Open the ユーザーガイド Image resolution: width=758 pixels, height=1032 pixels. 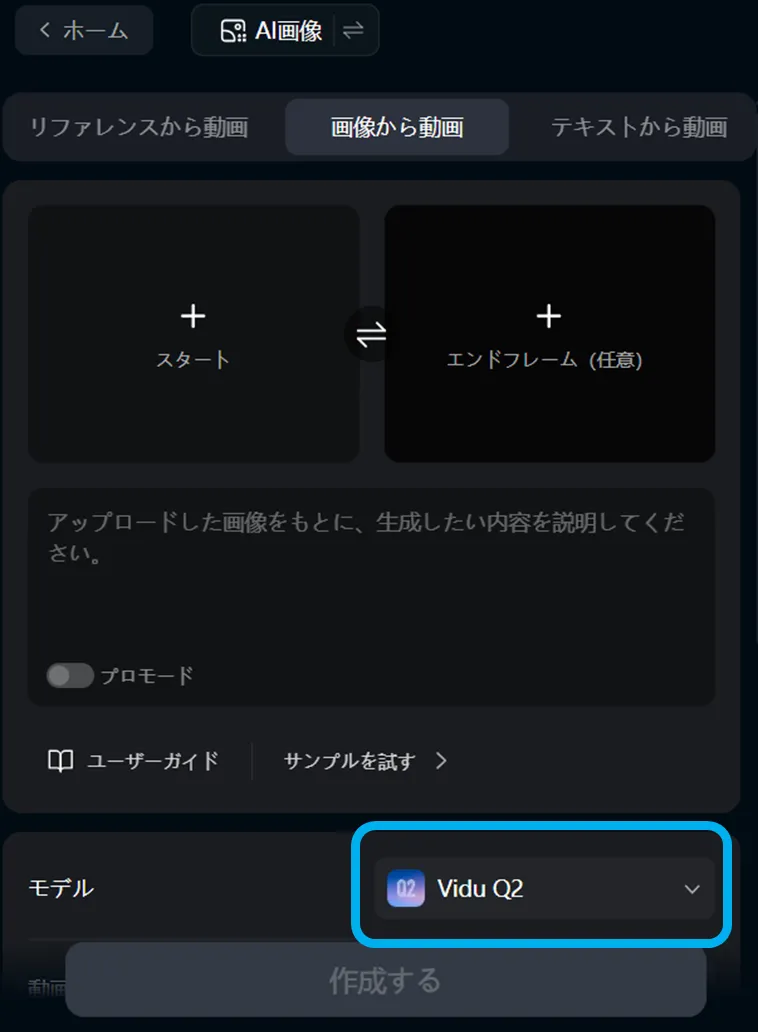pos(134,761)
